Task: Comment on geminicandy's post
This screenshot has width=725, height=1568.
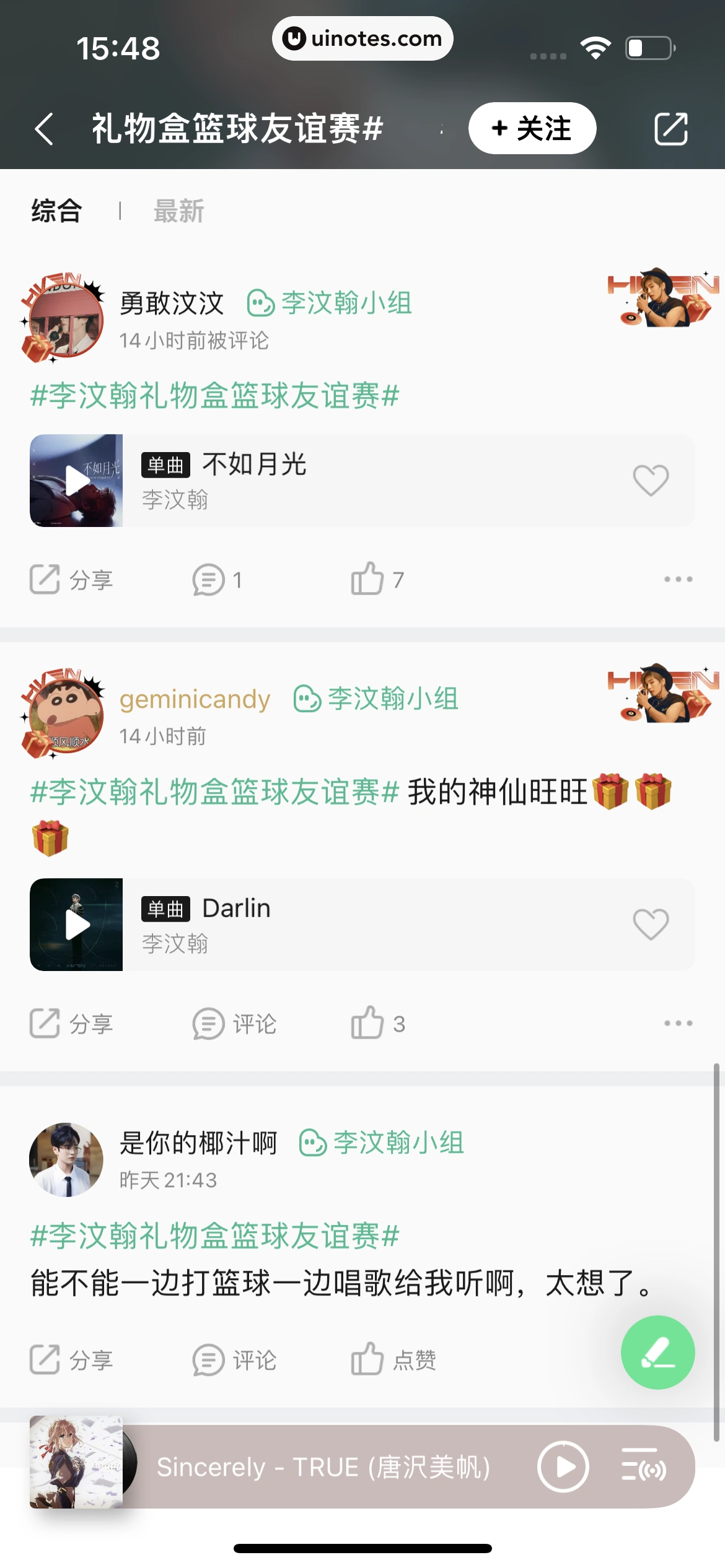Action: (234, 1024)
